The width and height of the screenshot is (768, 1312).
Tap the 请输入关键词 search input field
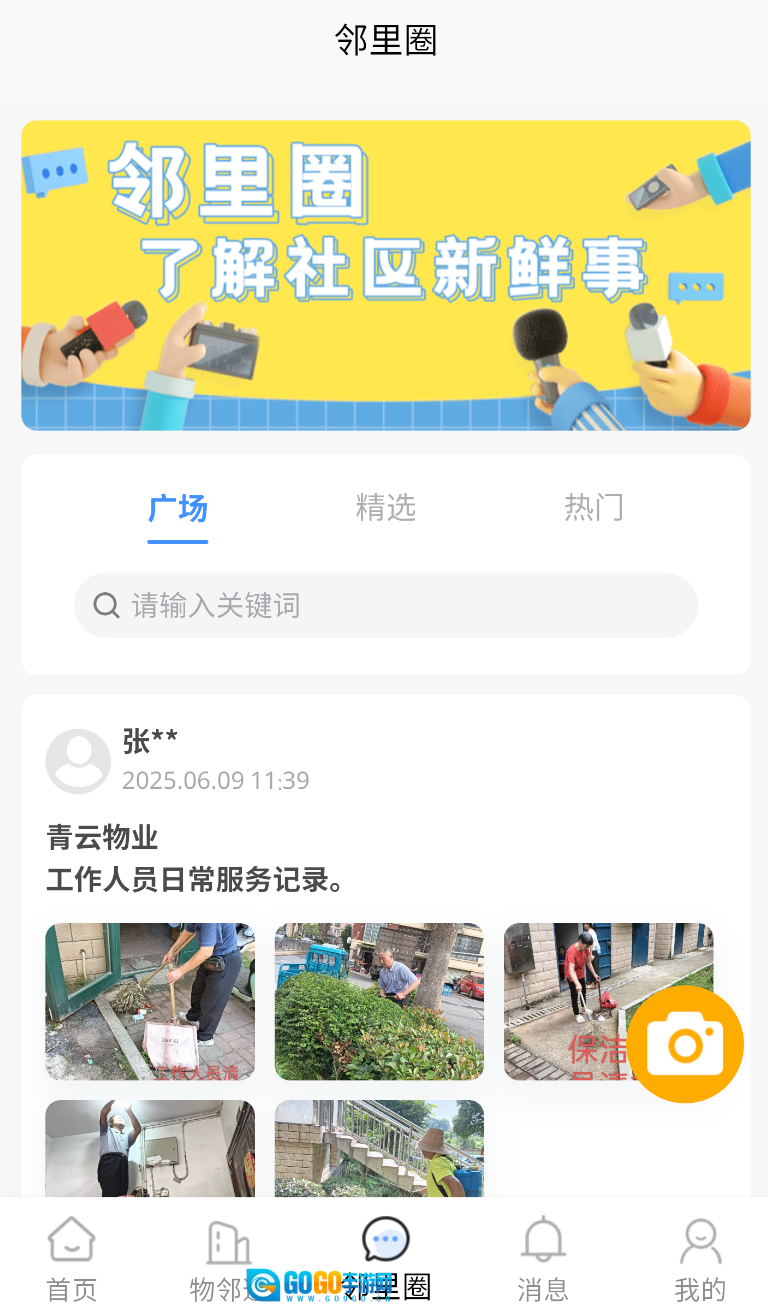point(386,605)
